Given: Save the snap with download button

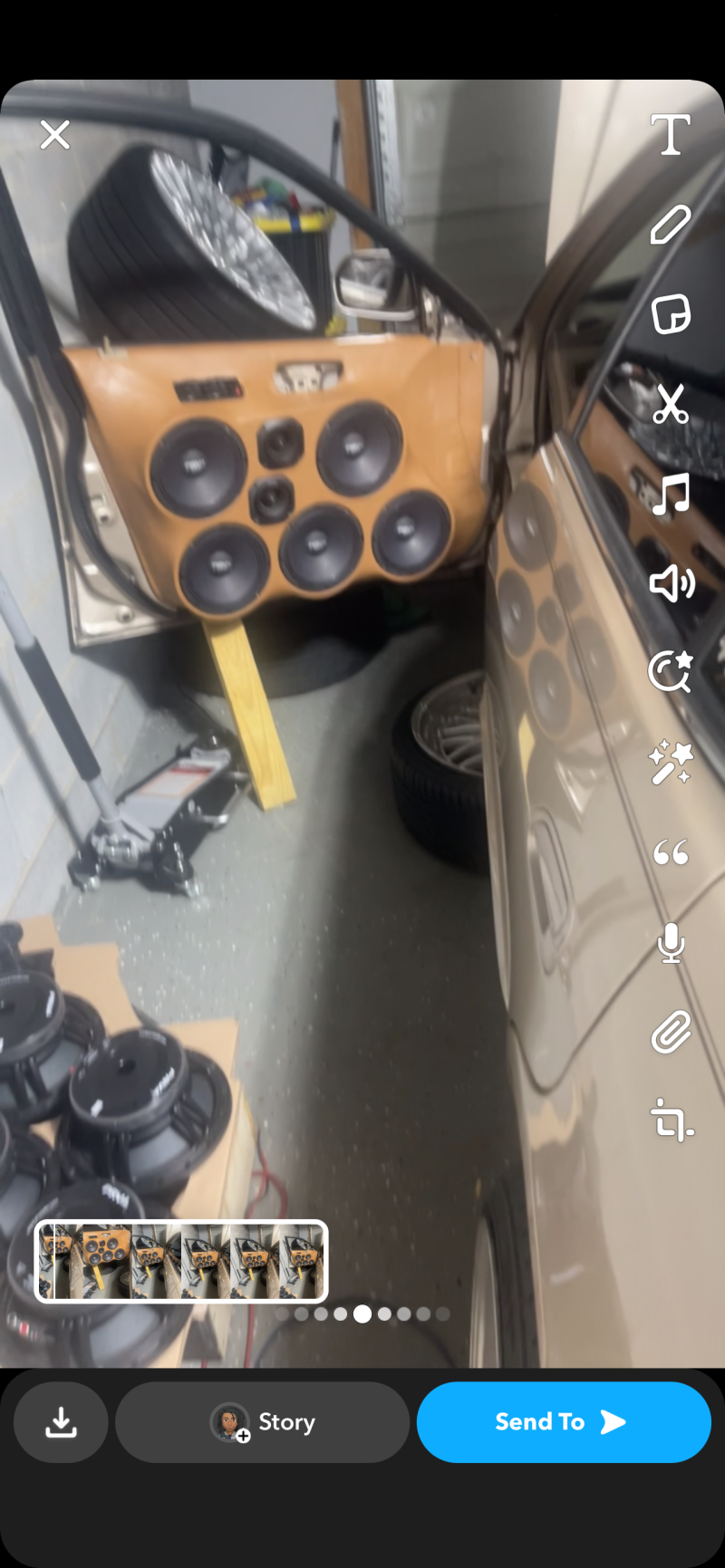Looking at the screenshot, I should click(61, 1422).
